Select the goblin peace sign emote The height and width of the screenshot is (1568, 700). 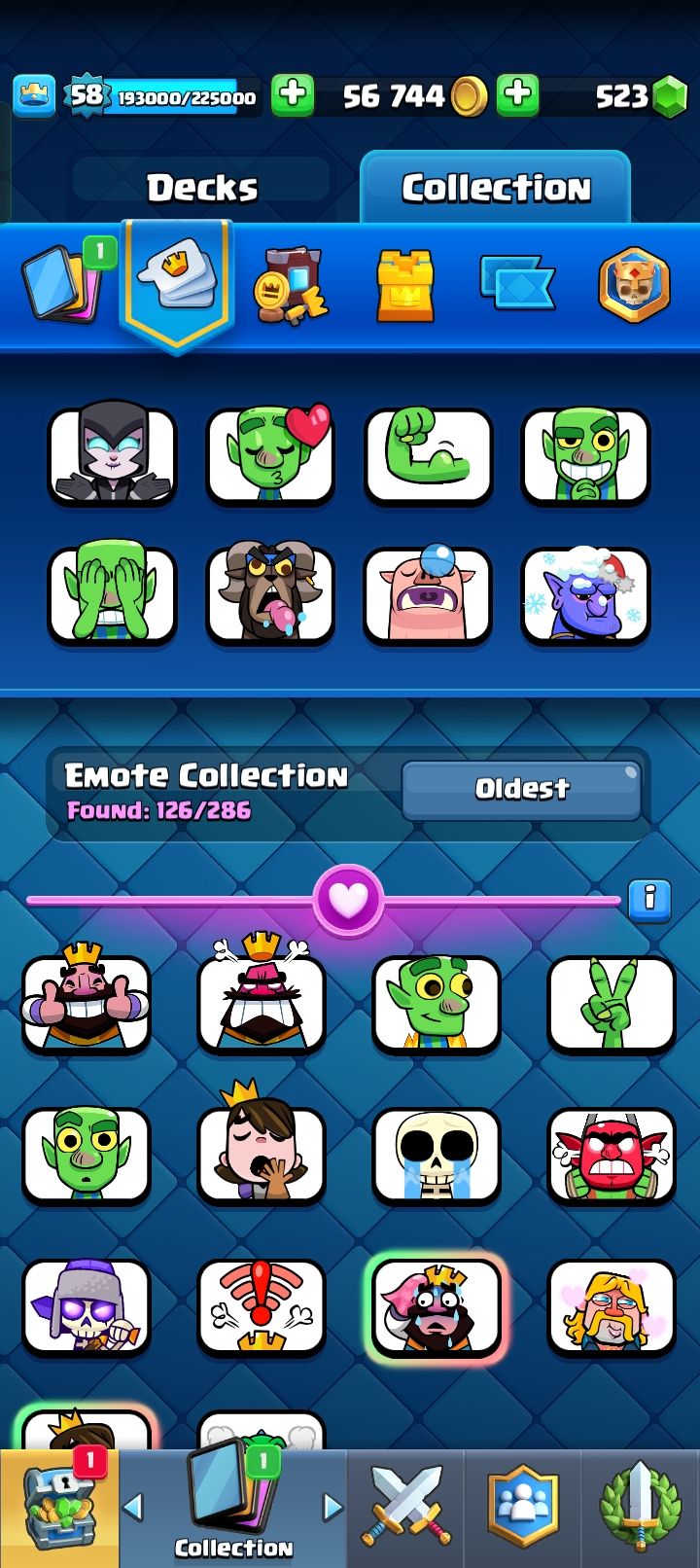(x=611, y=1004)
